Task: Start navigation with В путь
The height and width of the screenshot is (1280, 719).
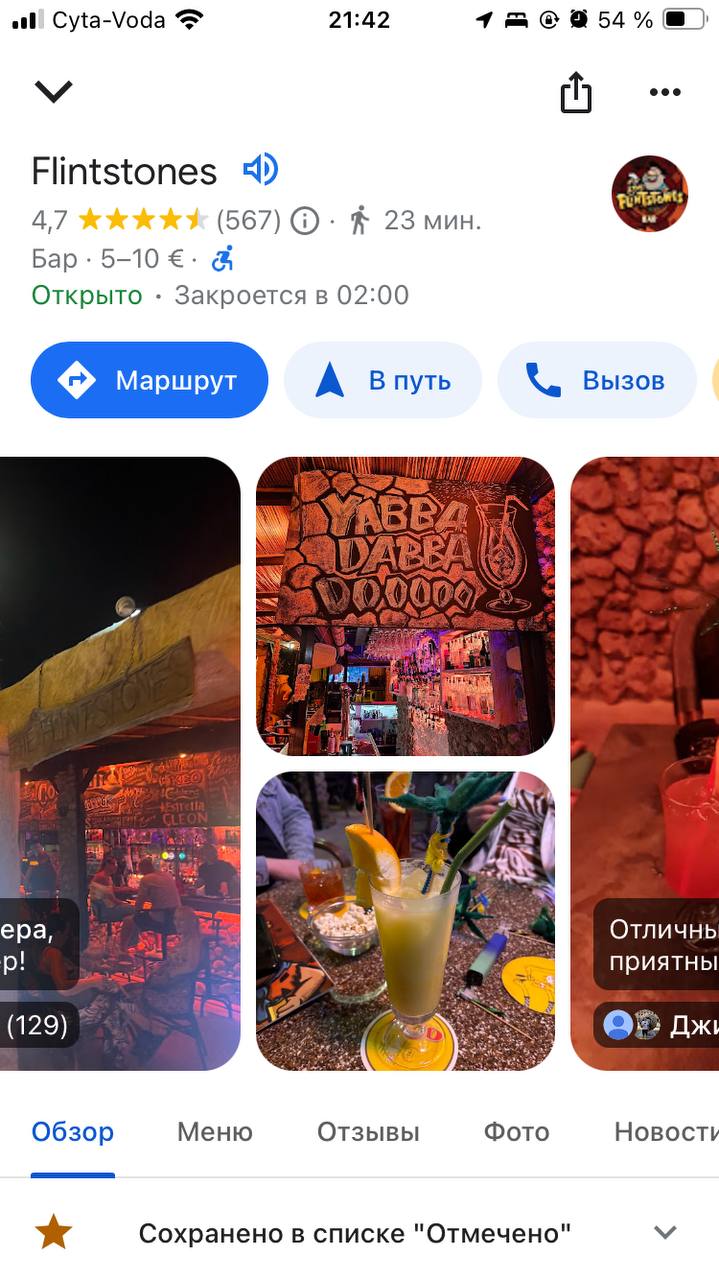Action: tap(383, 380)
